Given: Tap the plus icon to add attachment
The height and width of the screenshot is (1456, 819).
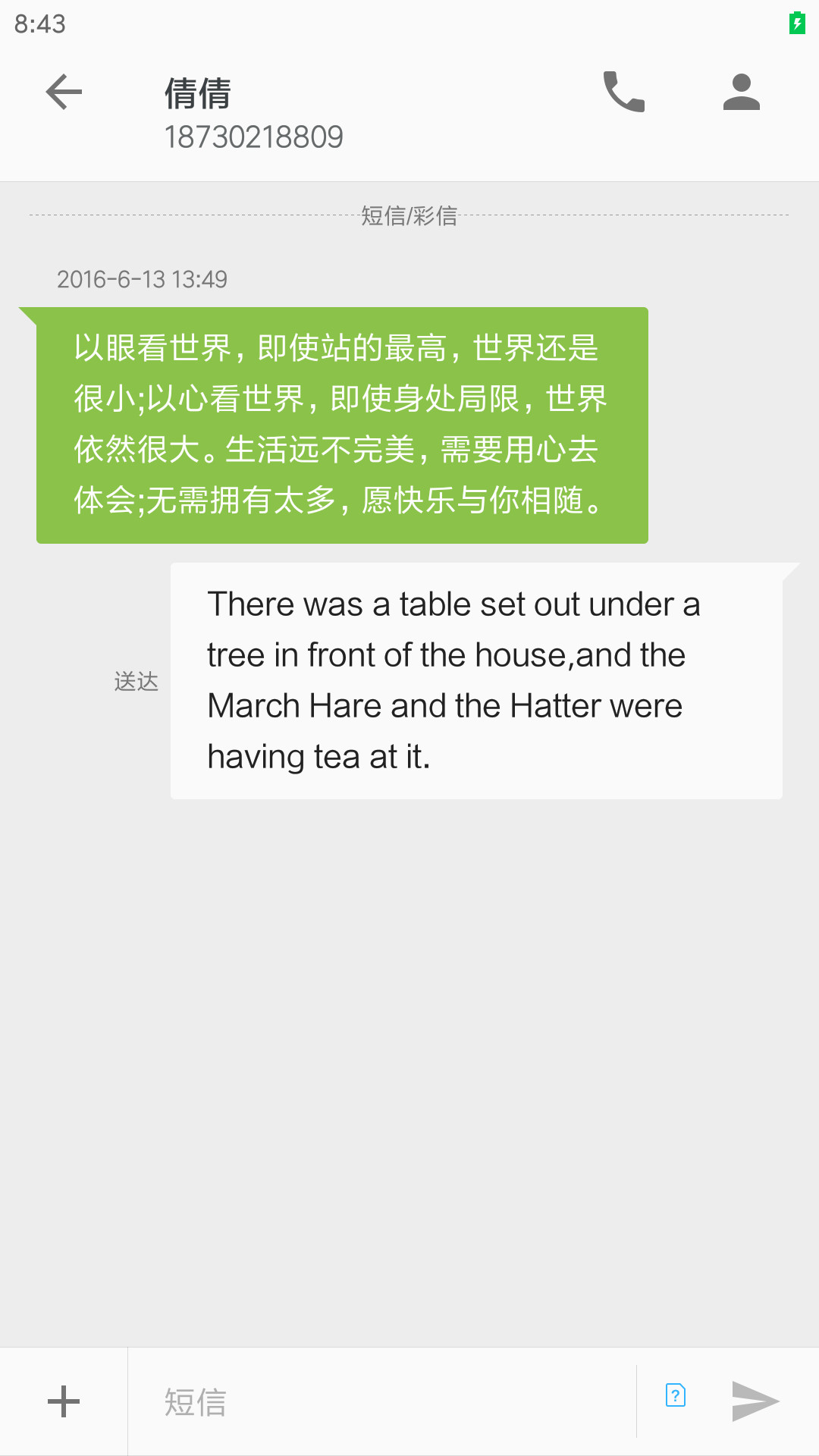Looking at the screenshot, I should [x=64, y=1401].
